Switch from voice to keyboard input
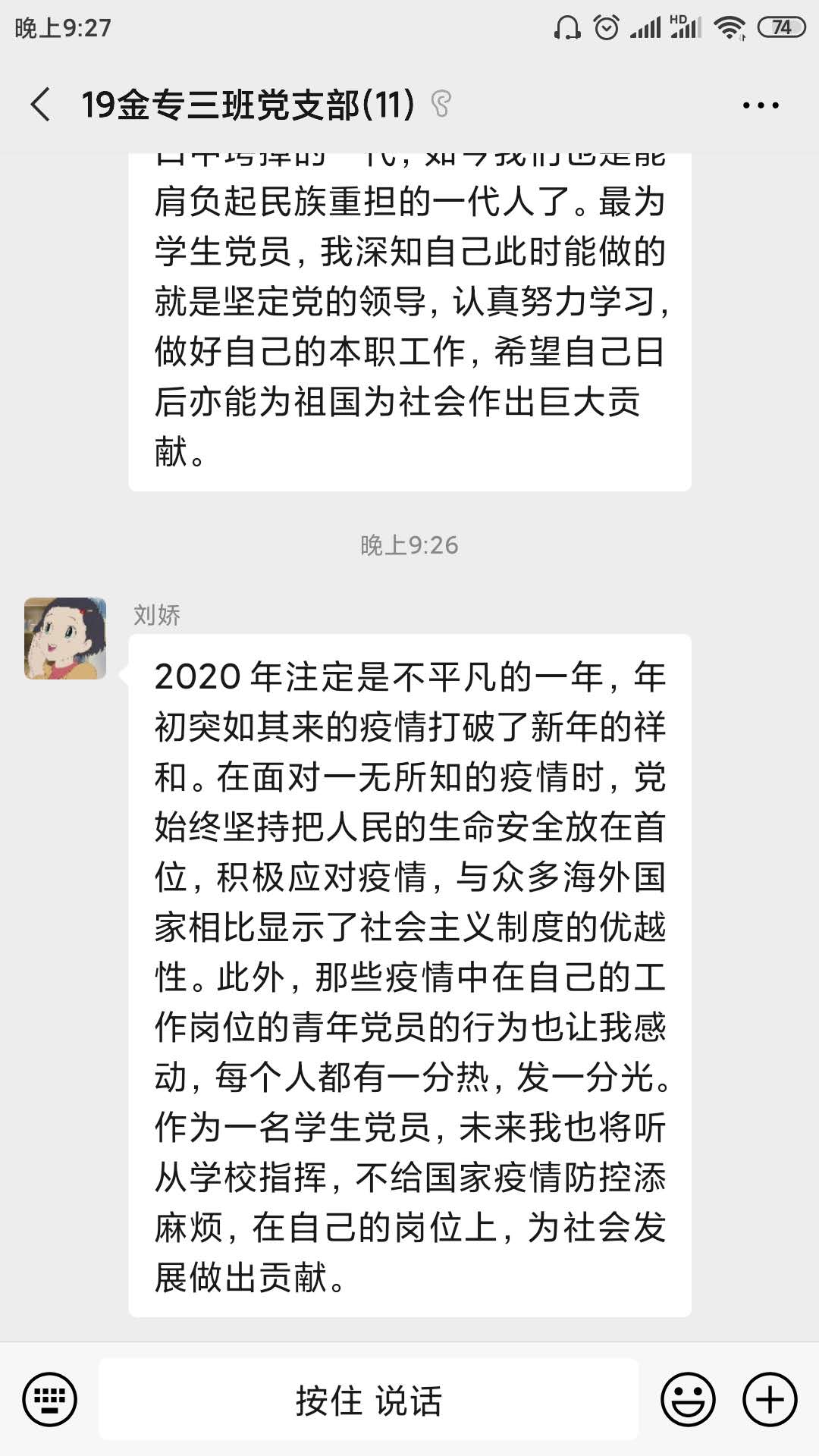This screenshot has width=819, height=1456. [49, 1399]
